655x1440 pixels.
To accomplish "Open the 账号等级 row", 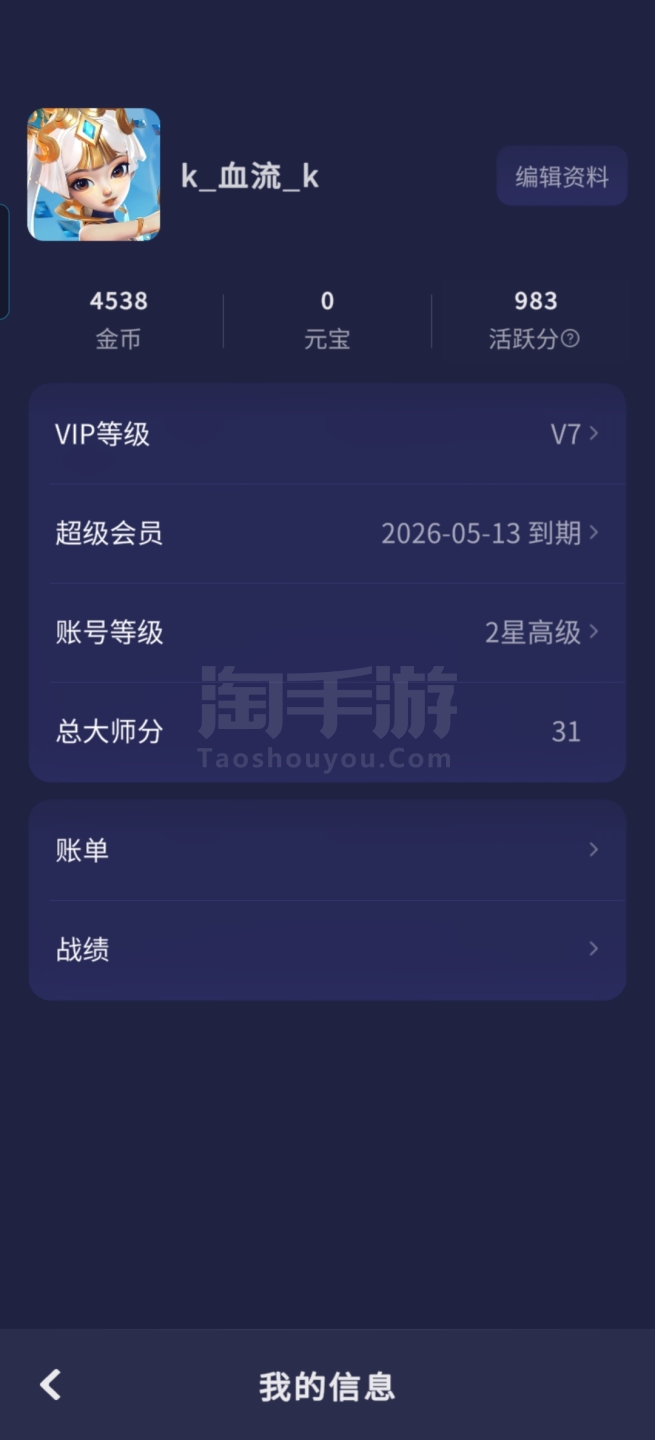I will (327, 632).
